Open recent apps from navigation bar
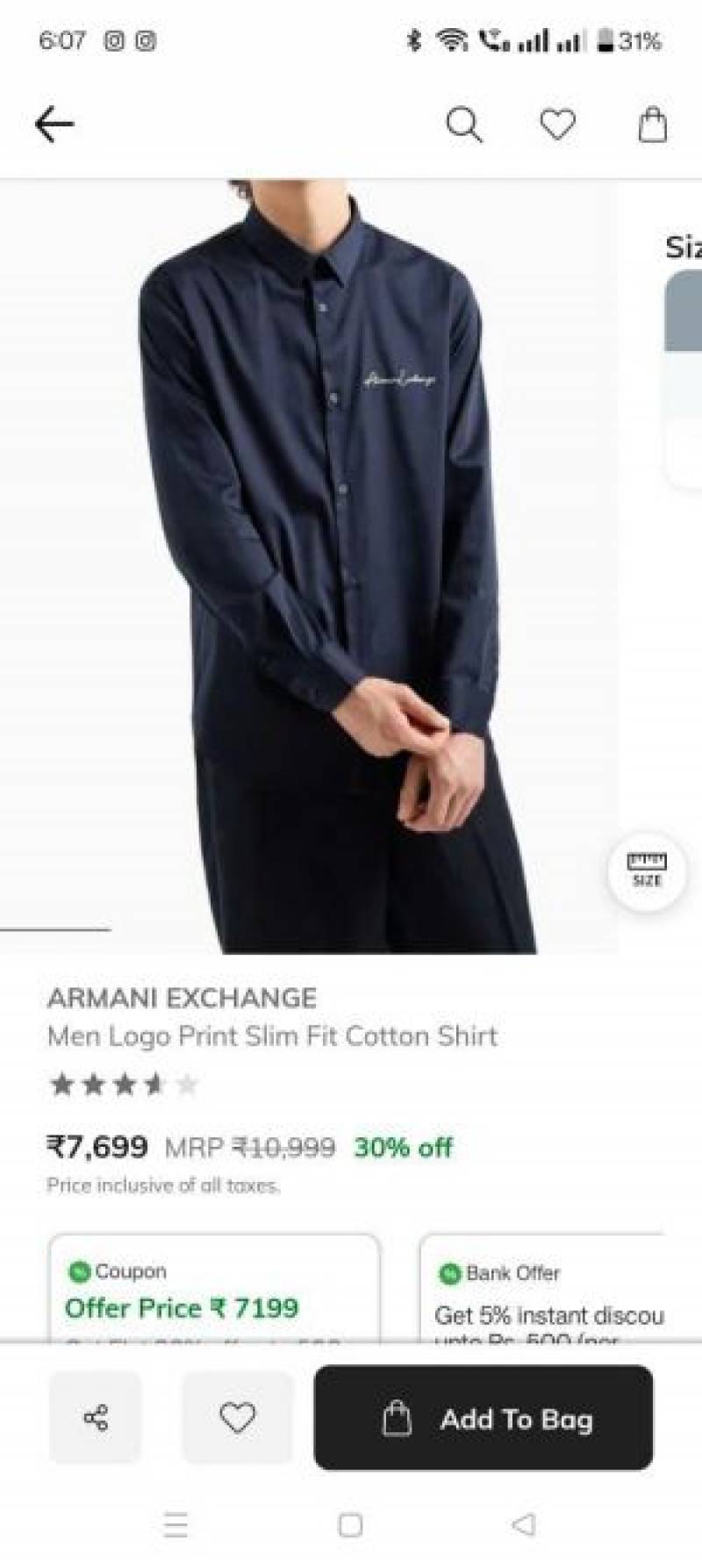 (175, 1525)
